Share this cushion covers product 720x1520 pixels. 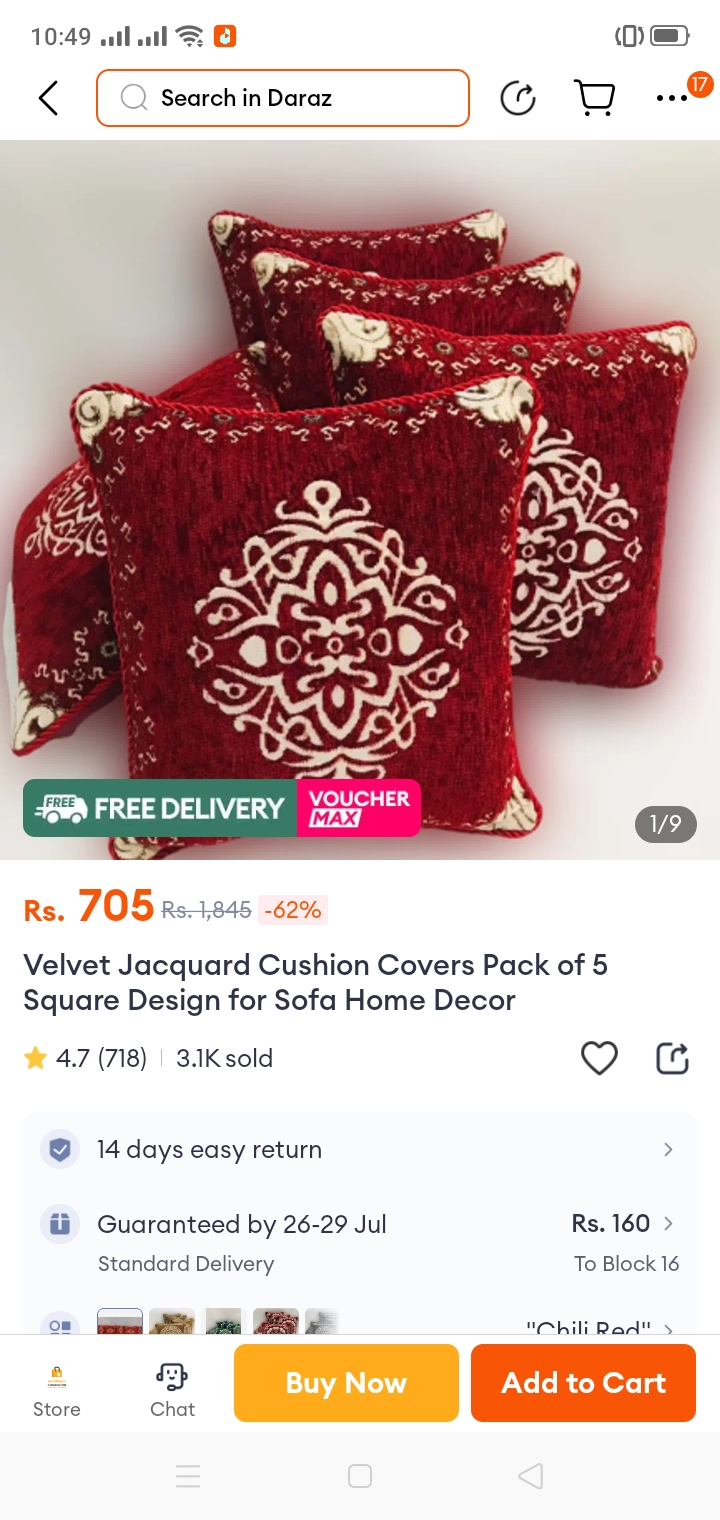672,1058
